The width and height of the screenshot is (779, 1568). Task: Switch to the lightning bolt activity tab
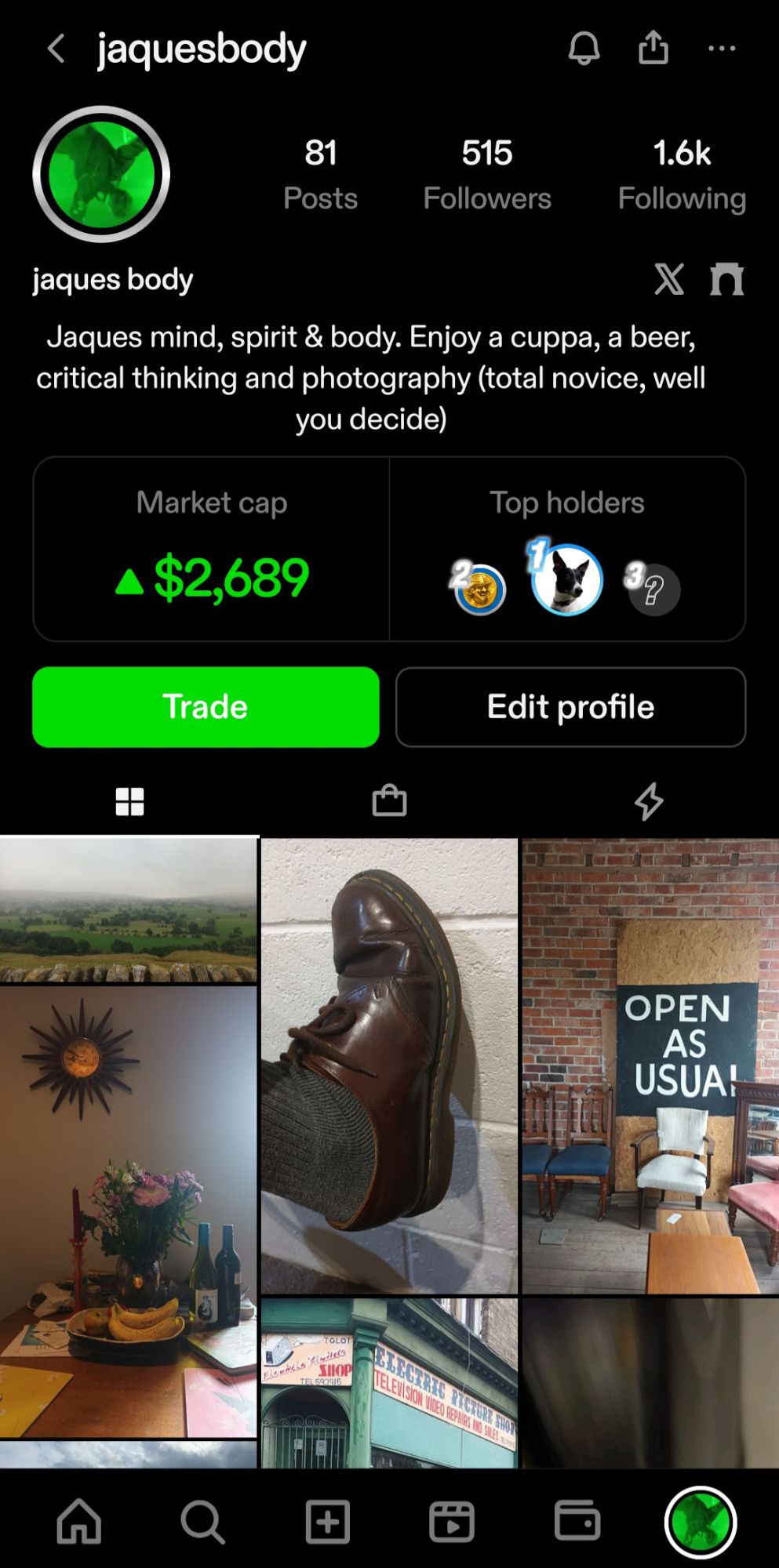[649, 800]
